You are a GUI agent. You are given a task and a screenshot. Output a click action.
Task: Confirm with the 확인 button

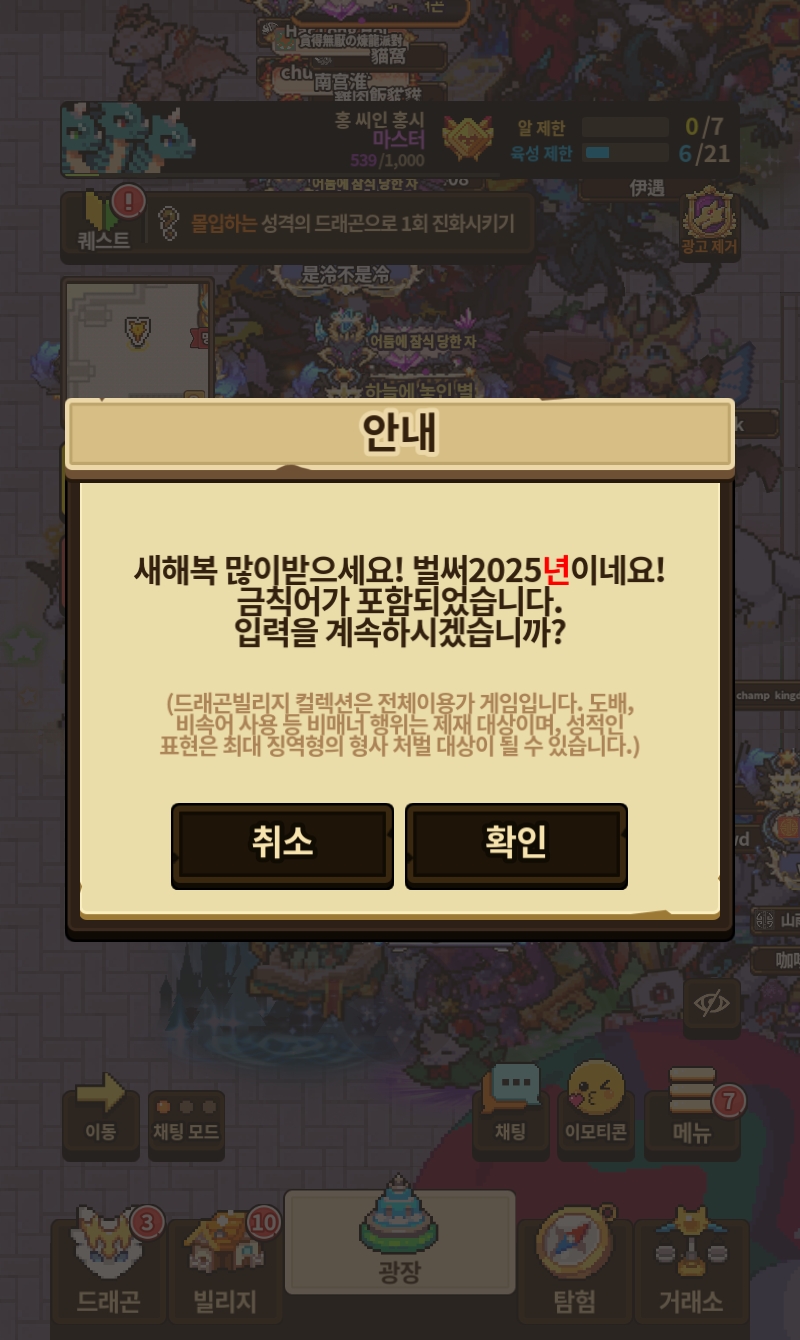coord(516,845)
